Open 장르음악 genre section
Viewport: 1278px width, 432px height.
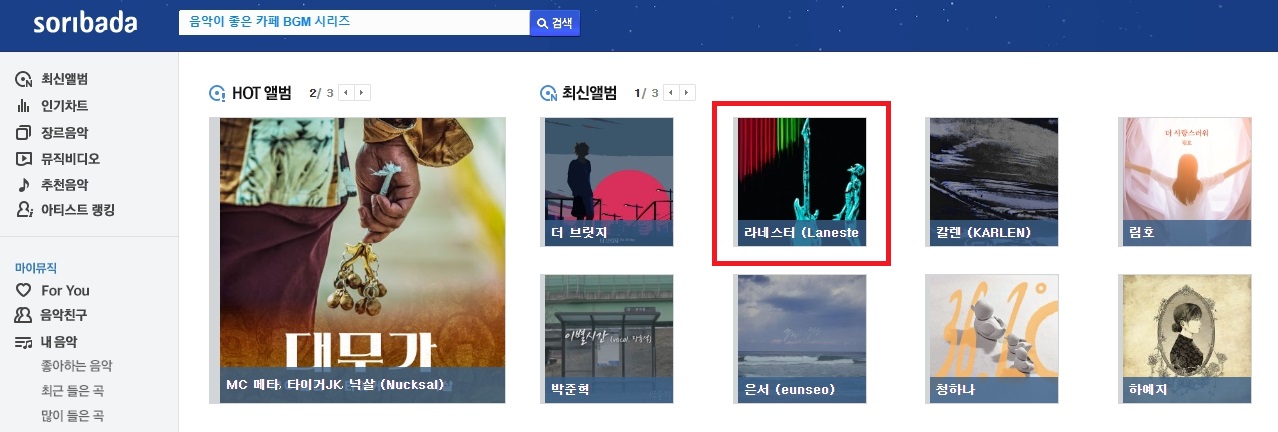(64, 132)
